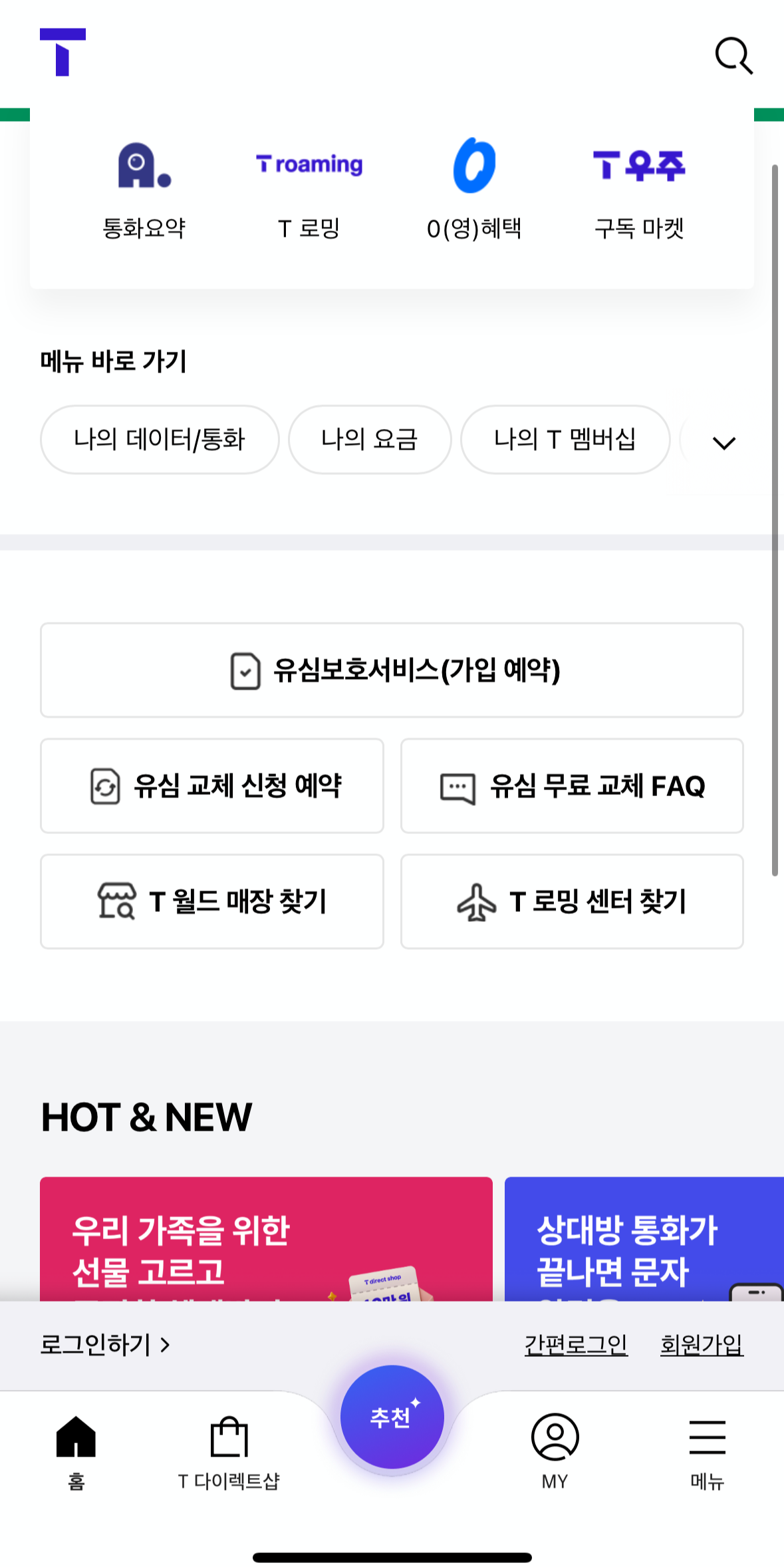Open 유심보호서비스(가입 예약)
784x1567 pixels.
(392, 670)
